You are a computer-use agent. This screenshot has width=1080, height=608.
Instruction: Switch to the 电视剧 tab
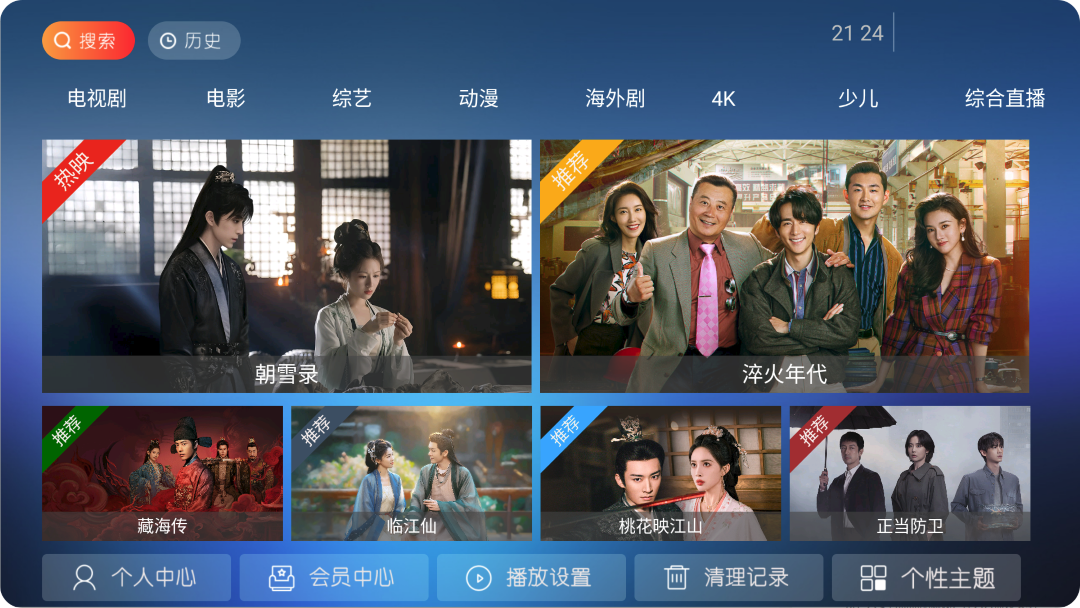[x=97, y=98]
